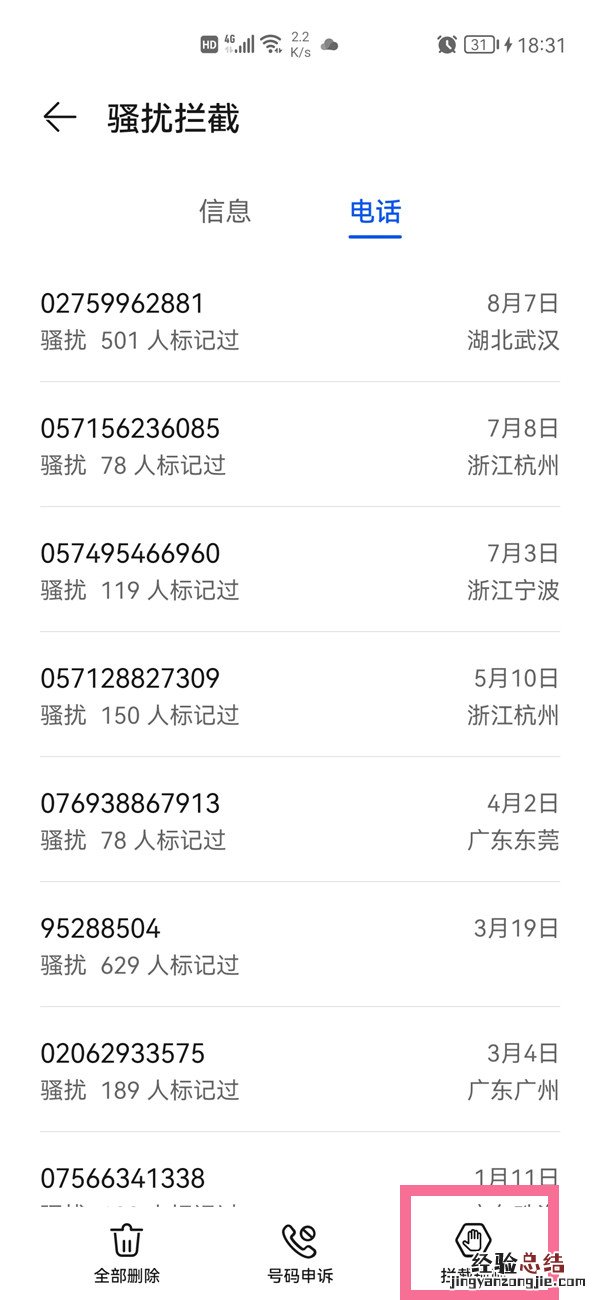The width and height of the screenshot is (600, 1300).
Task: View the record for 076938867913
Action: [300, 821]
